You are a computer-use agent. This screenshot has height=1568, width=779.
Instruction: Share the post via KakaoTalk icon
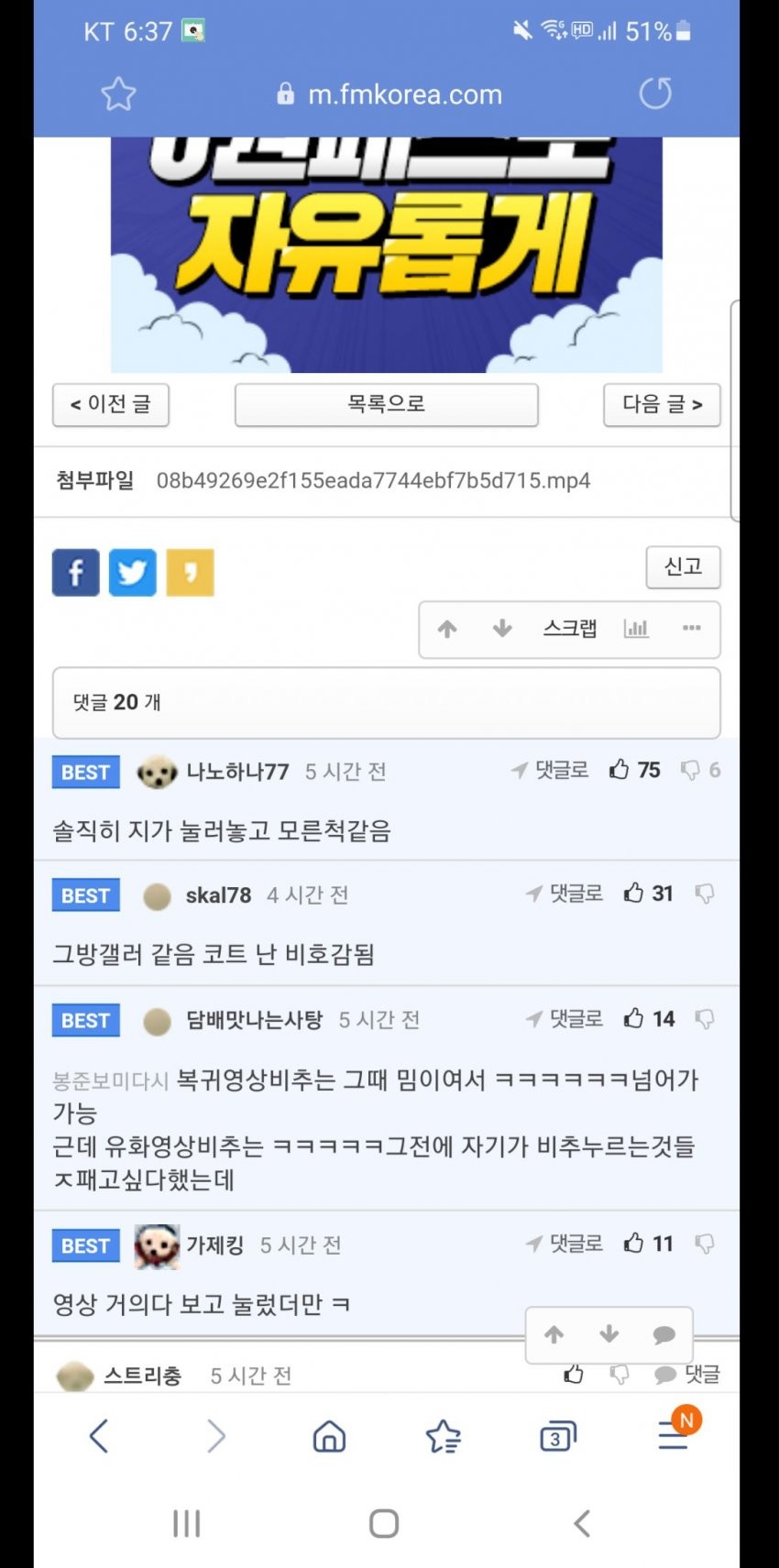[190, 573]
